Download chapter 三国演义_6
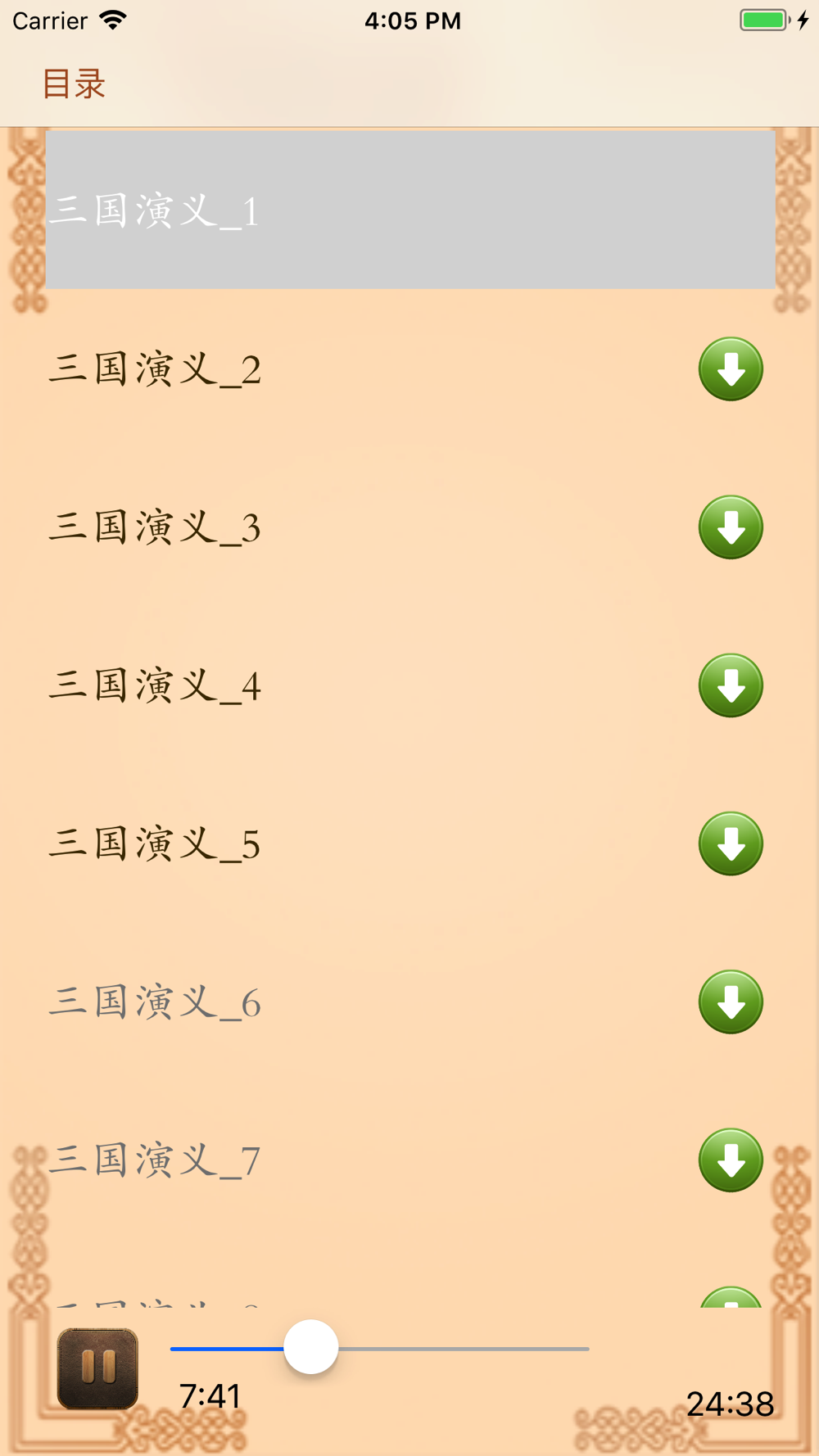This screenshot has width=819, height=1456. point(731,1002)
